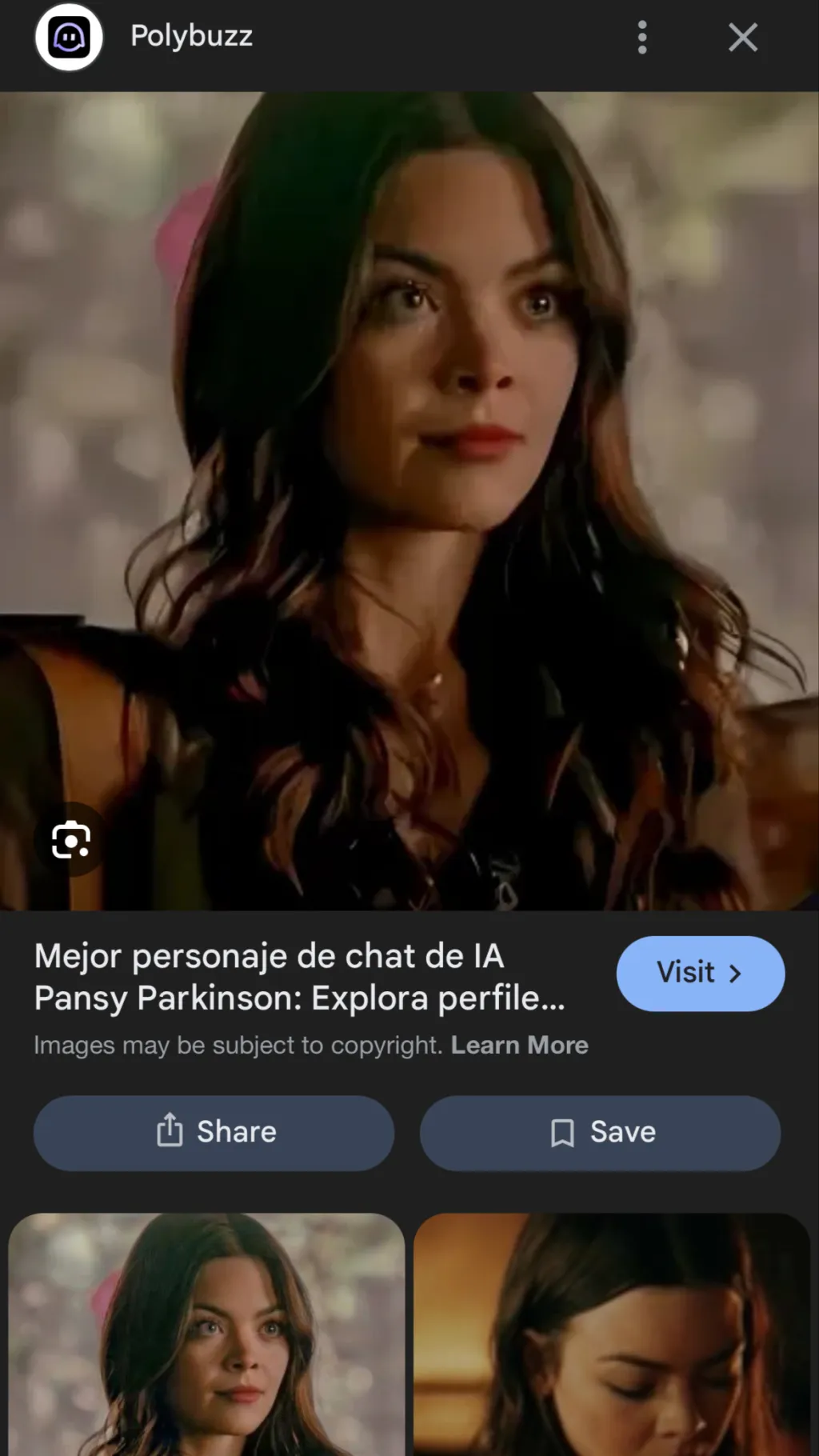This screenshot has height=1456, width=819.
Task: Open the Polybuzz source header
Action: coord(190,36)
